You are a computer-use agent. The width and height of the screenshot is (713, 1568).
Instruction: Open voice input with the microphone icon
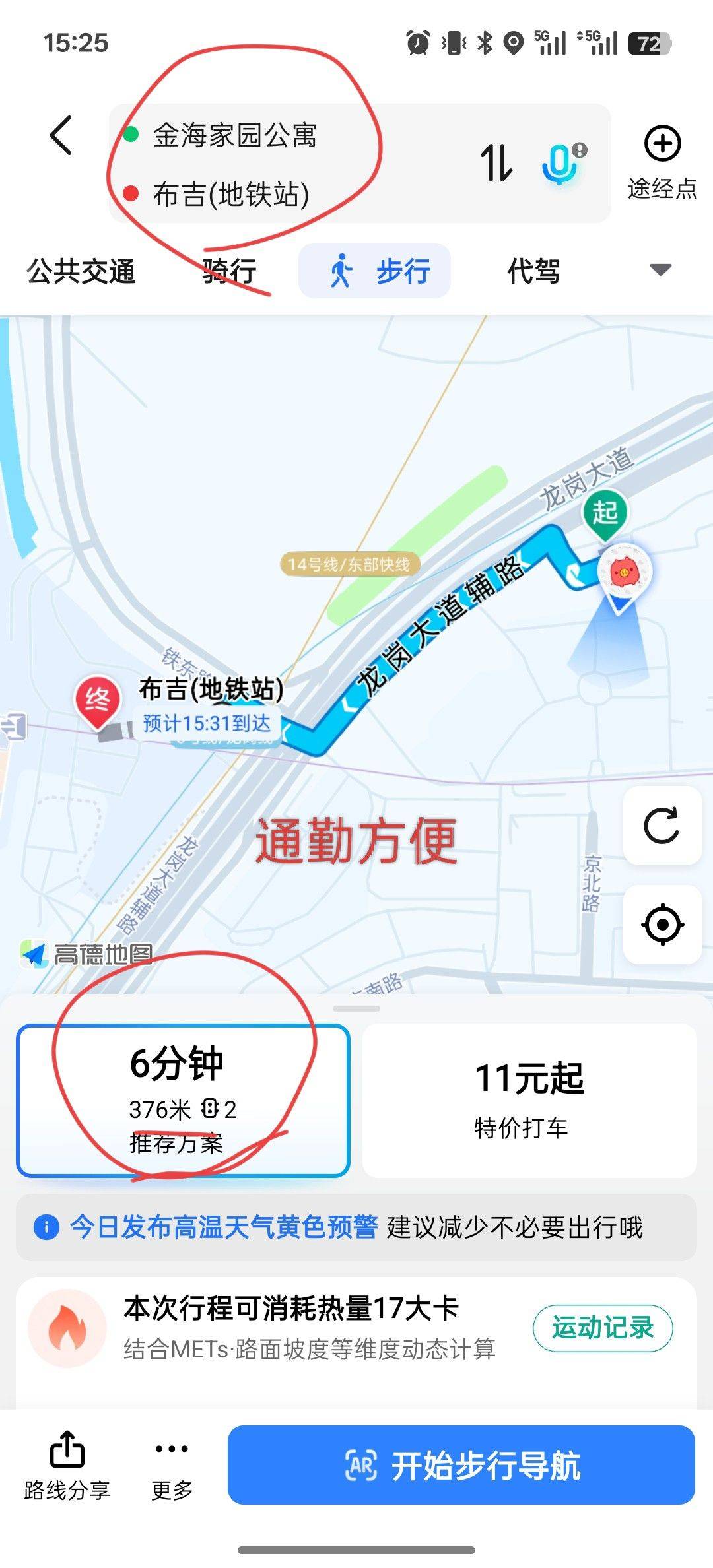558,163
